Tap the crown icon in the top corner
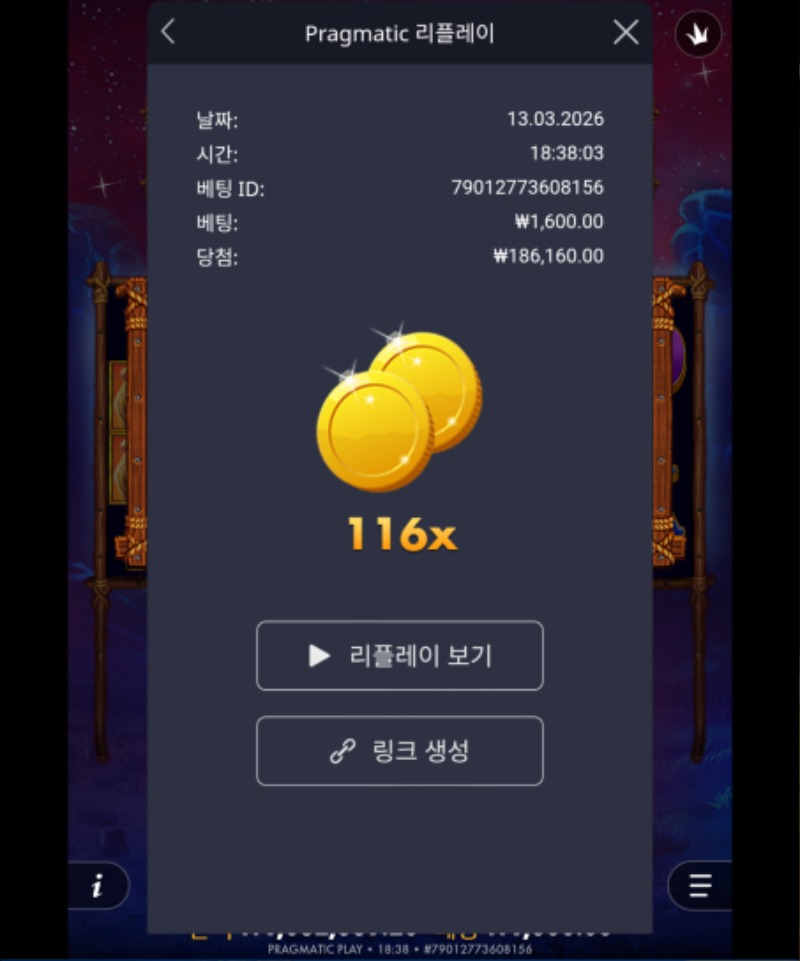 click(x=698, y=36)
